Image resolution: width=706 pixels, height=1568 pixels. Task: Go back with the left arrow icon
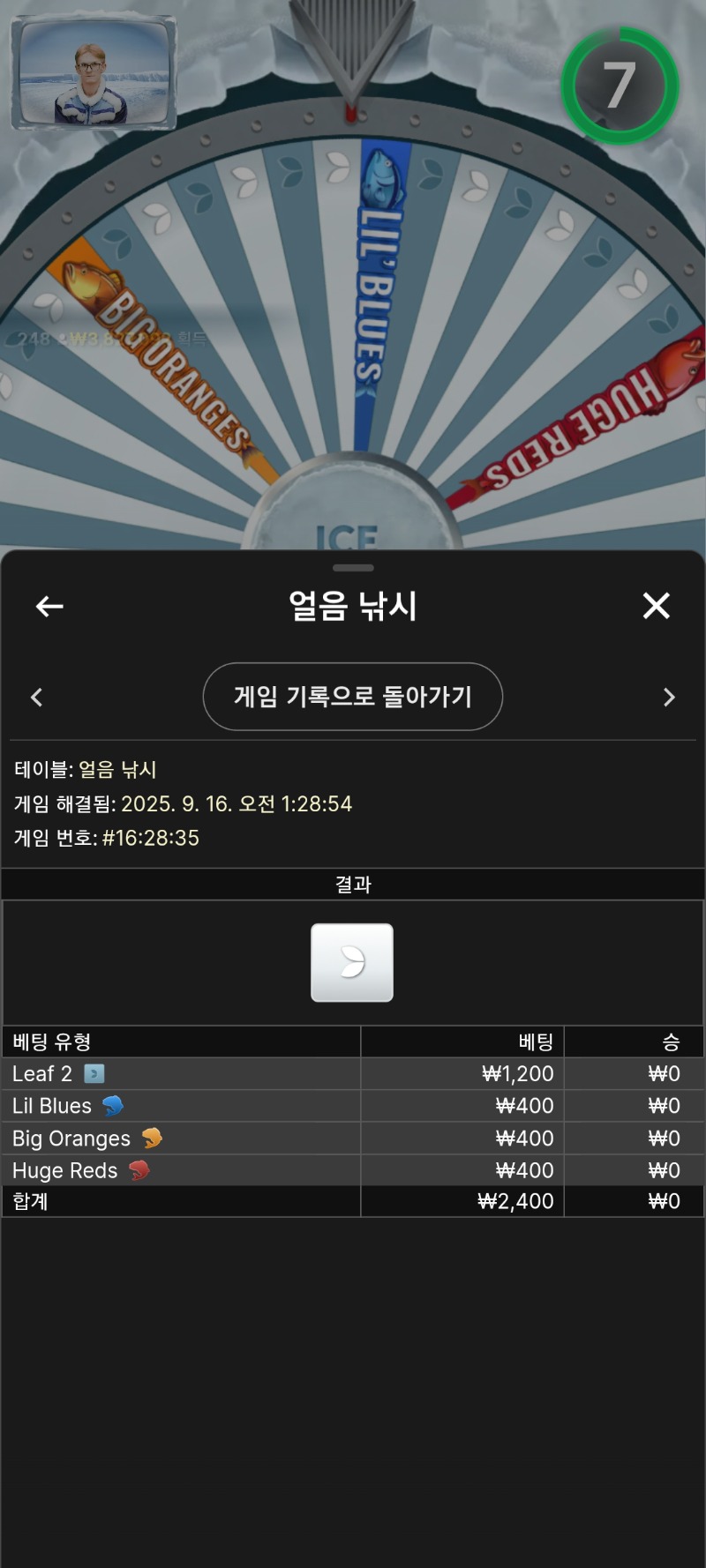point(49,606)
